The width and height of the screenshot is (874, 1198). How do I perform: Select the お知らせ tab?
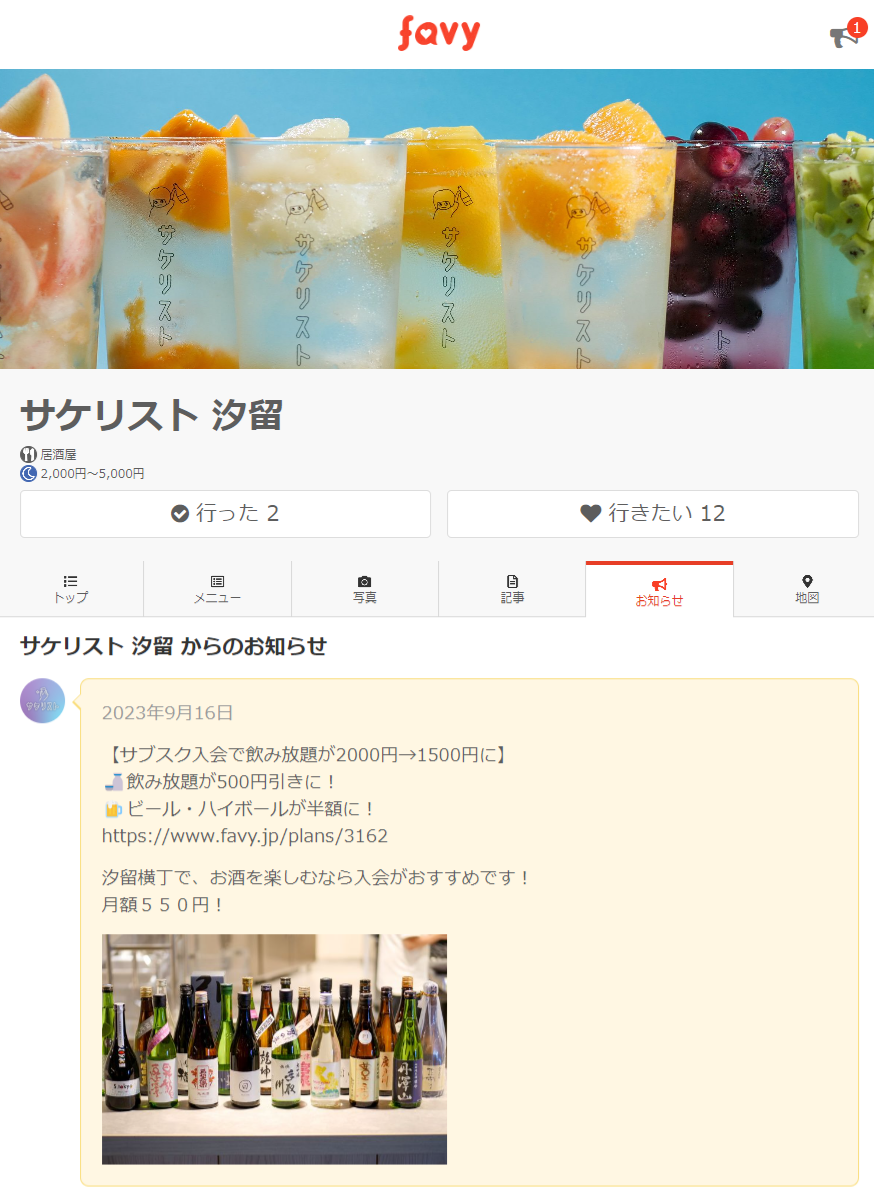click(659, 591)
